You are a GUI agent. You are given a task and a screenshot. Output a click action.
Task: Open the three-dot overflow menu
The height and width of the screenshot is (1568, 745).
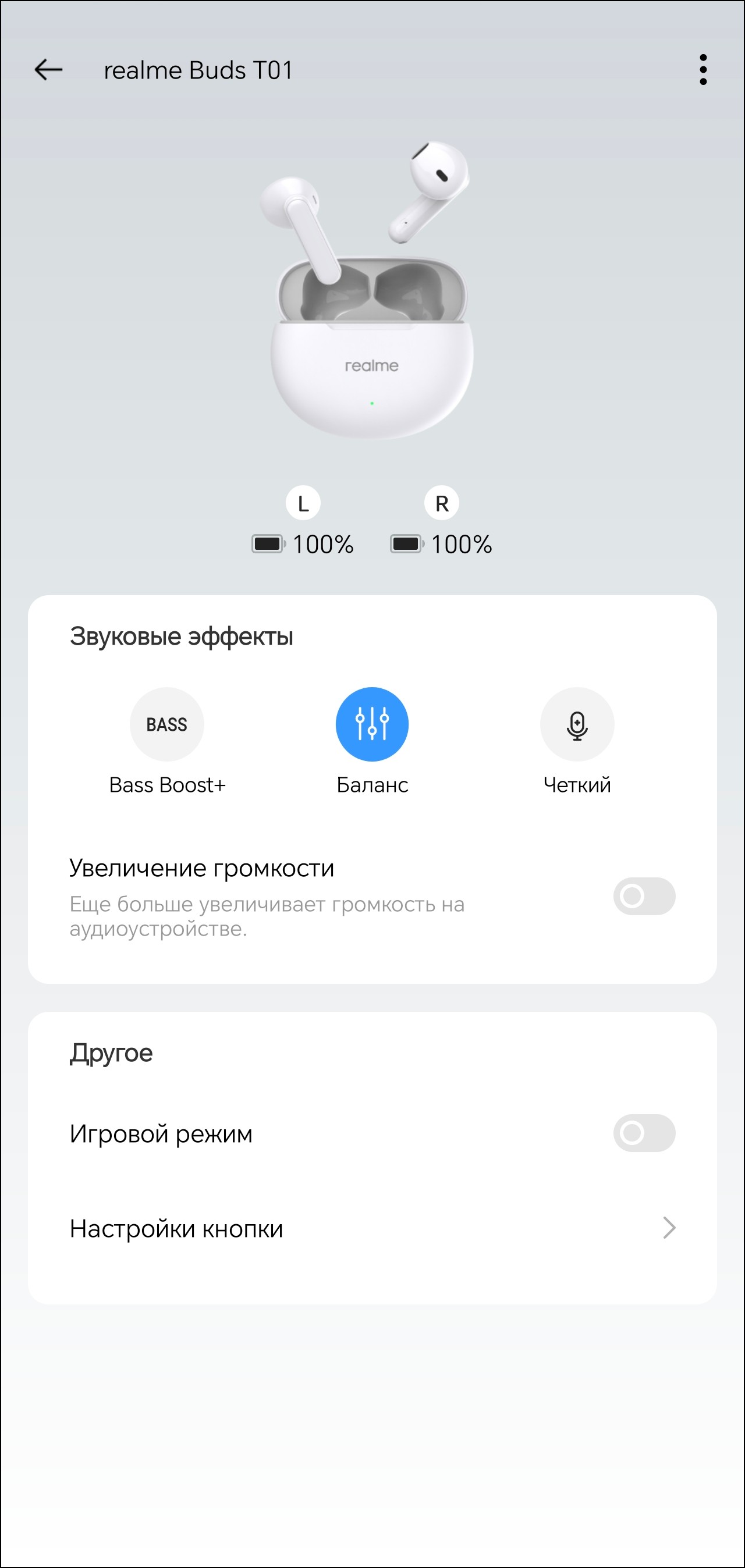pos(703,70)
